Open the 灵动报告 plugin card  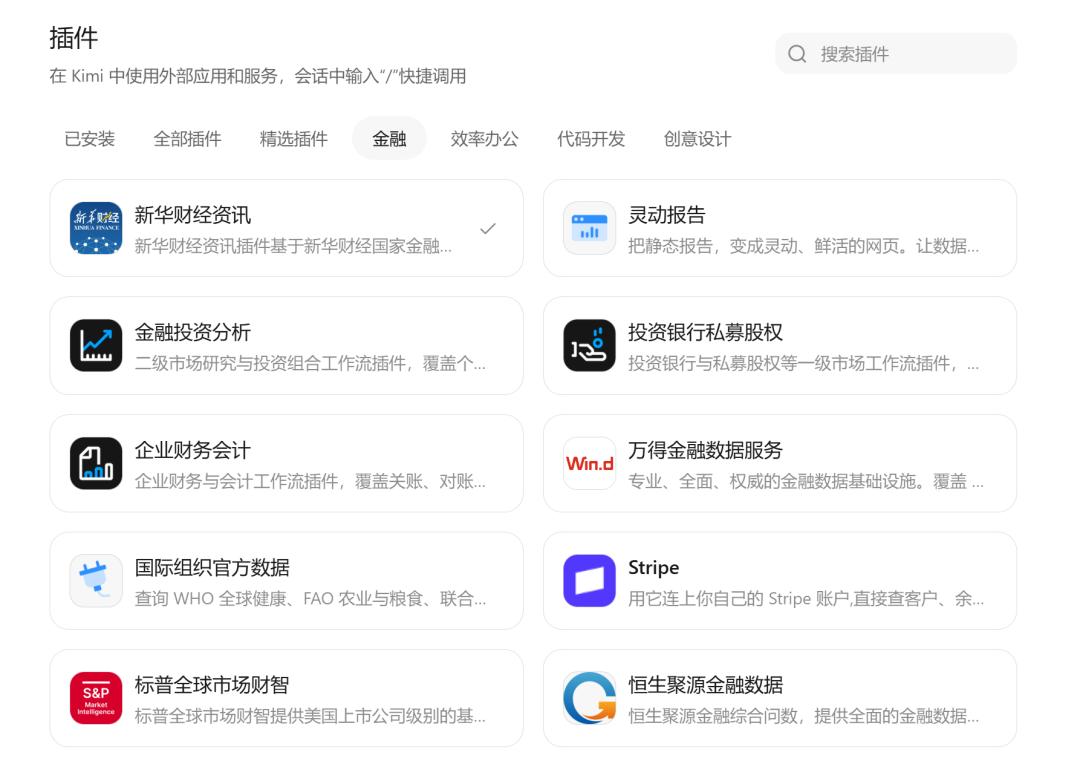tap(780, 229)
